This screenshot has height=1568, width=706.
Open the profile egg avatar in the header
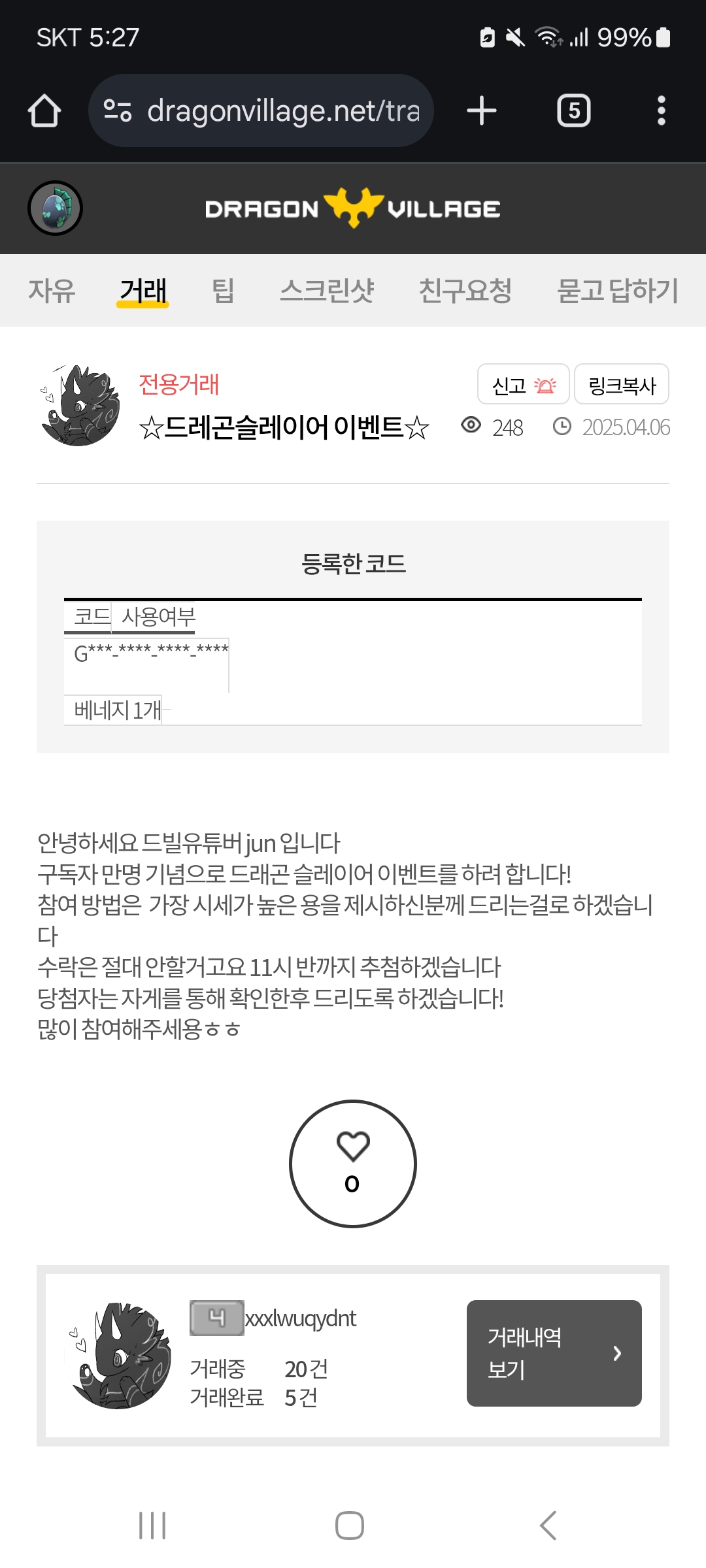pos(55,208)
